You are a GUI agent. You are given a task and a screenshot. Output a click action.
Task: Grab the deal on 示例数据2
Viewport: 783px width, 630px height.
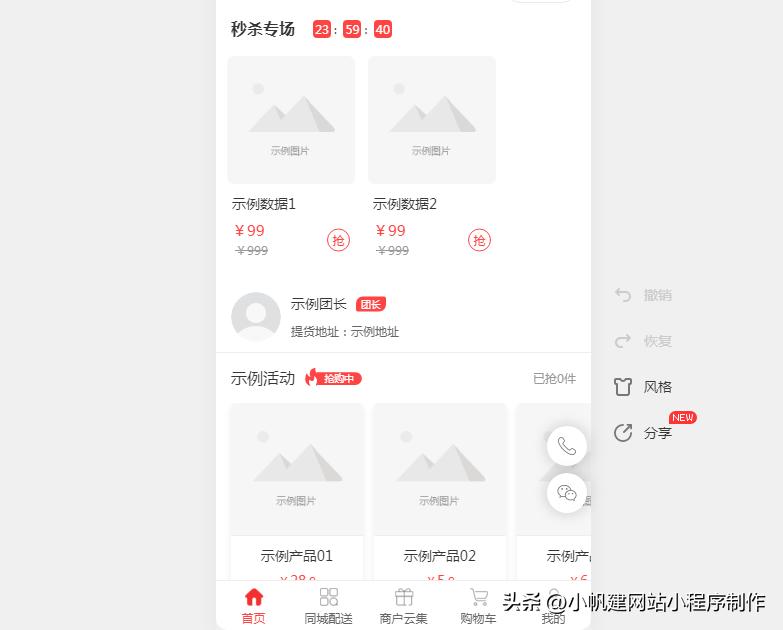coord(479,240)
